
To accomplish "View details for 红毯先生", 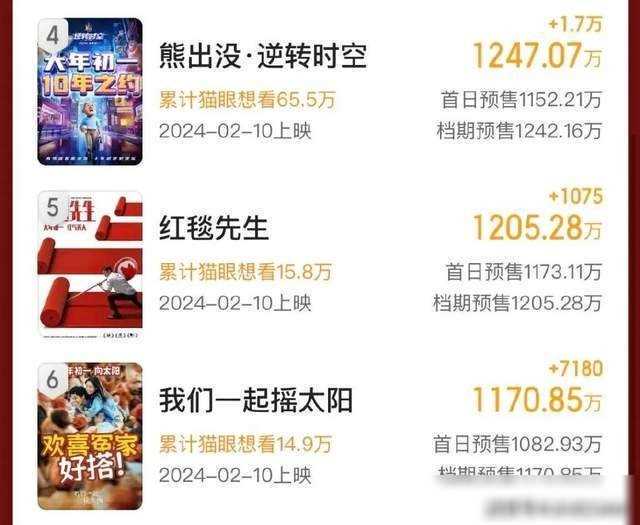I will 215,227.
